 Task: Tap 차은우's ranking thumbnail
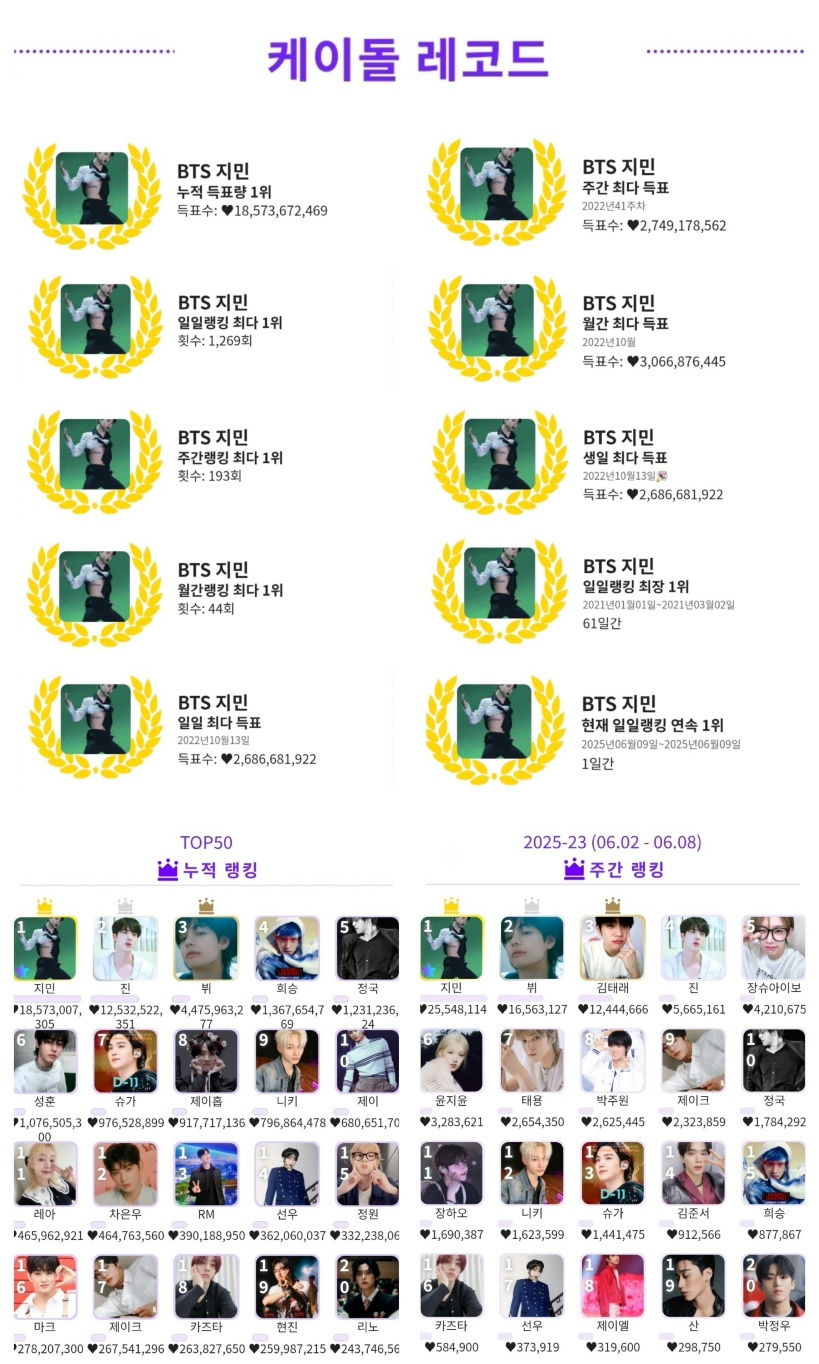click(x=125, y=1174)
